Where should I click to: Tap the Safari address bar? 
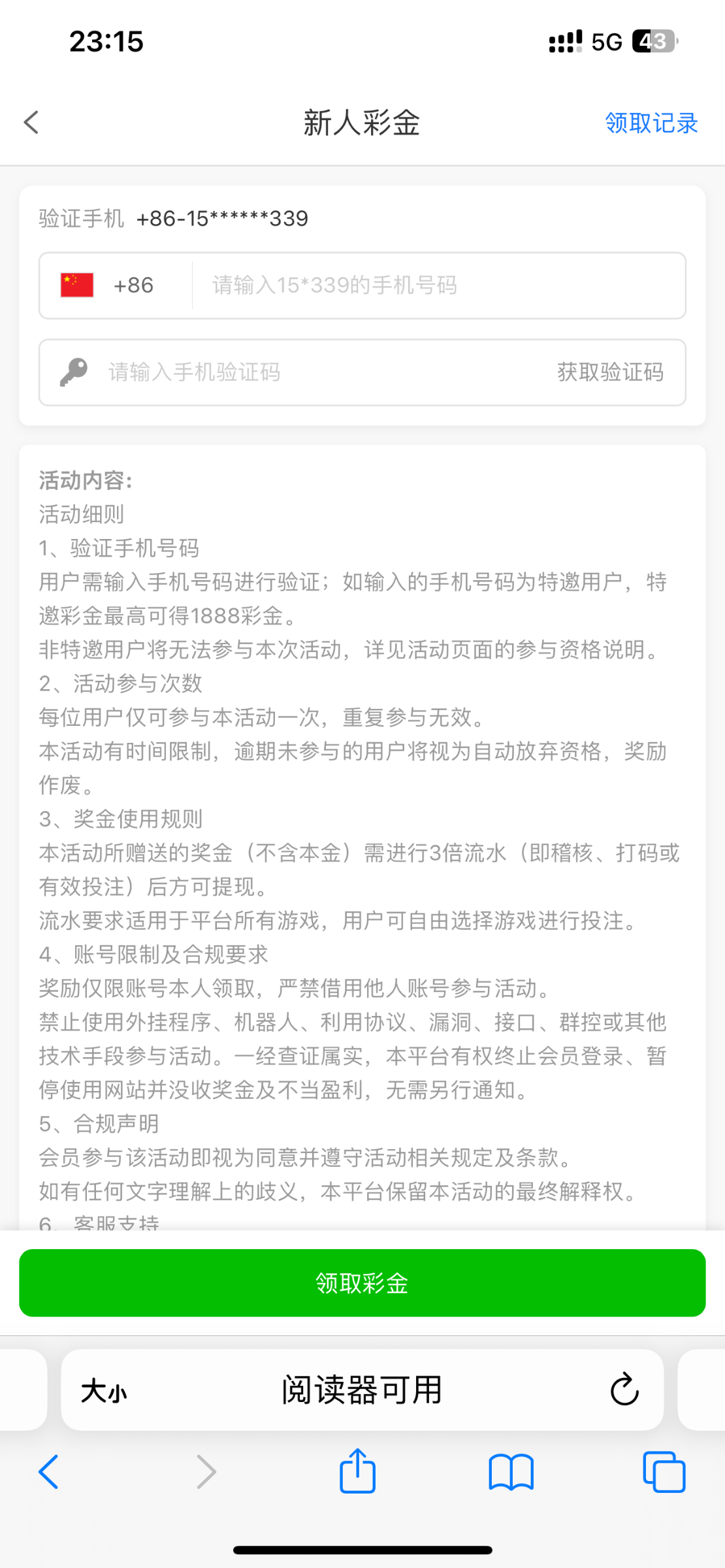pyautogui.click(x=362, y=1390)
